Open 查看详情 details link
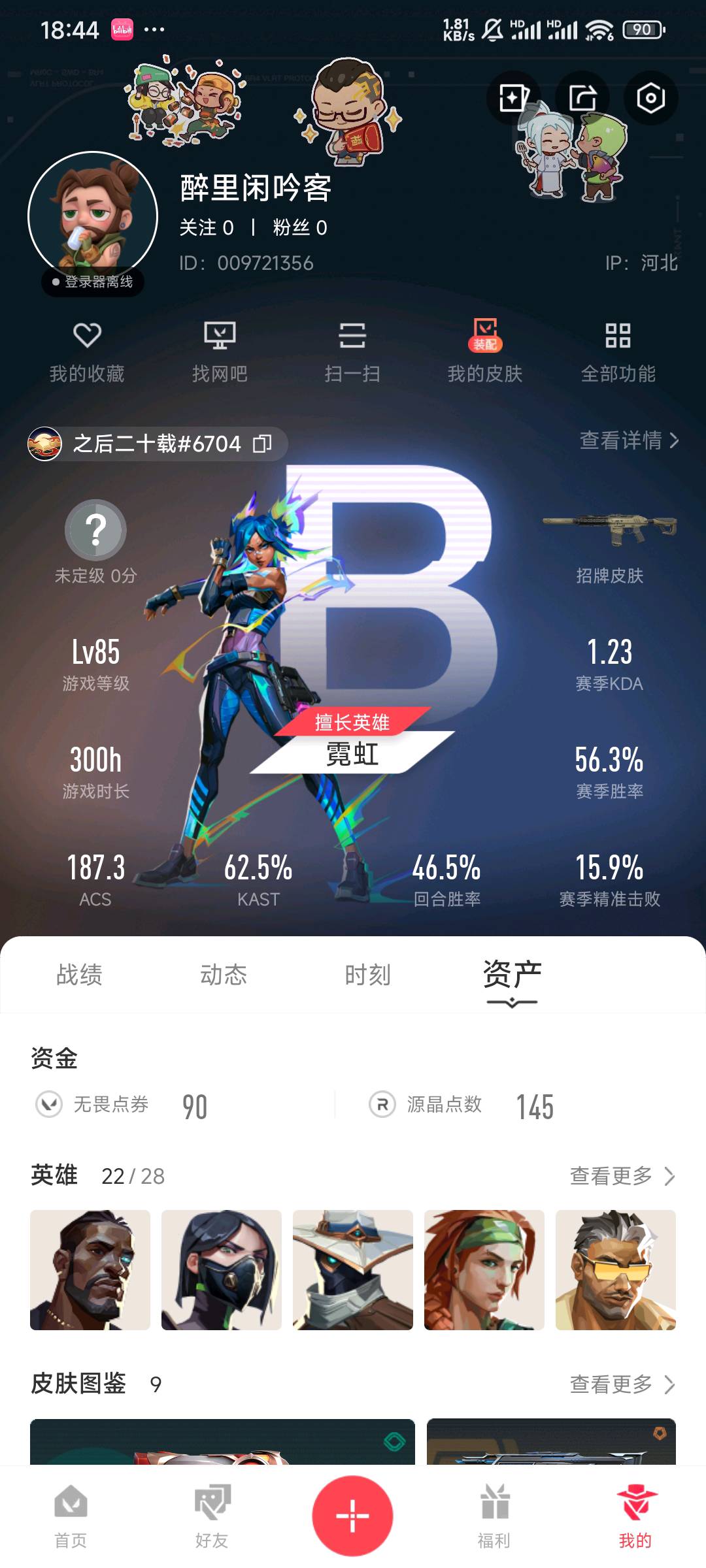This screenshot has height=1568, width=706. tap(630, 441)
